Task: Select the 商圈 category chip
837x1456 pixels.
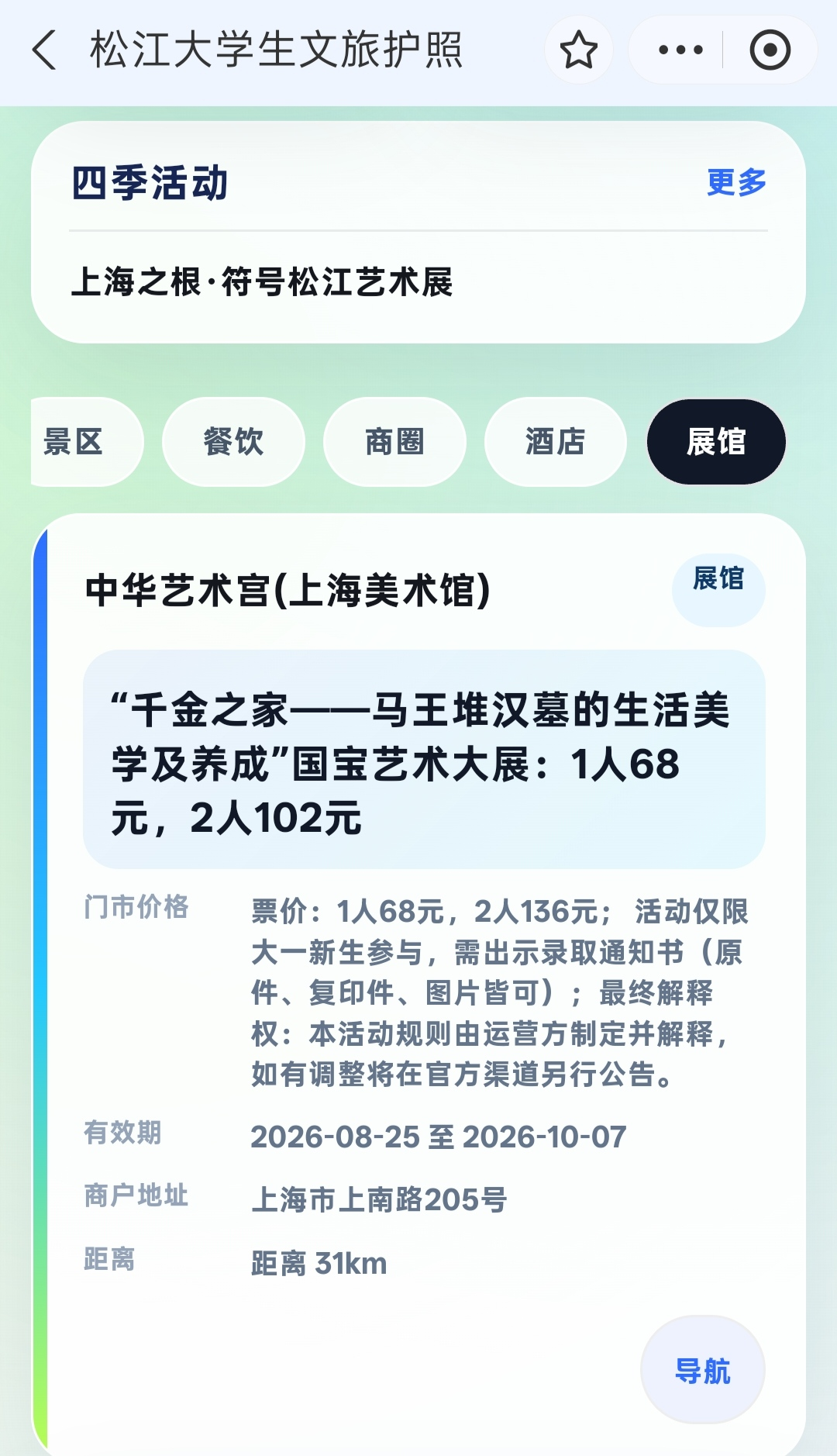Action: click(394, 442)
